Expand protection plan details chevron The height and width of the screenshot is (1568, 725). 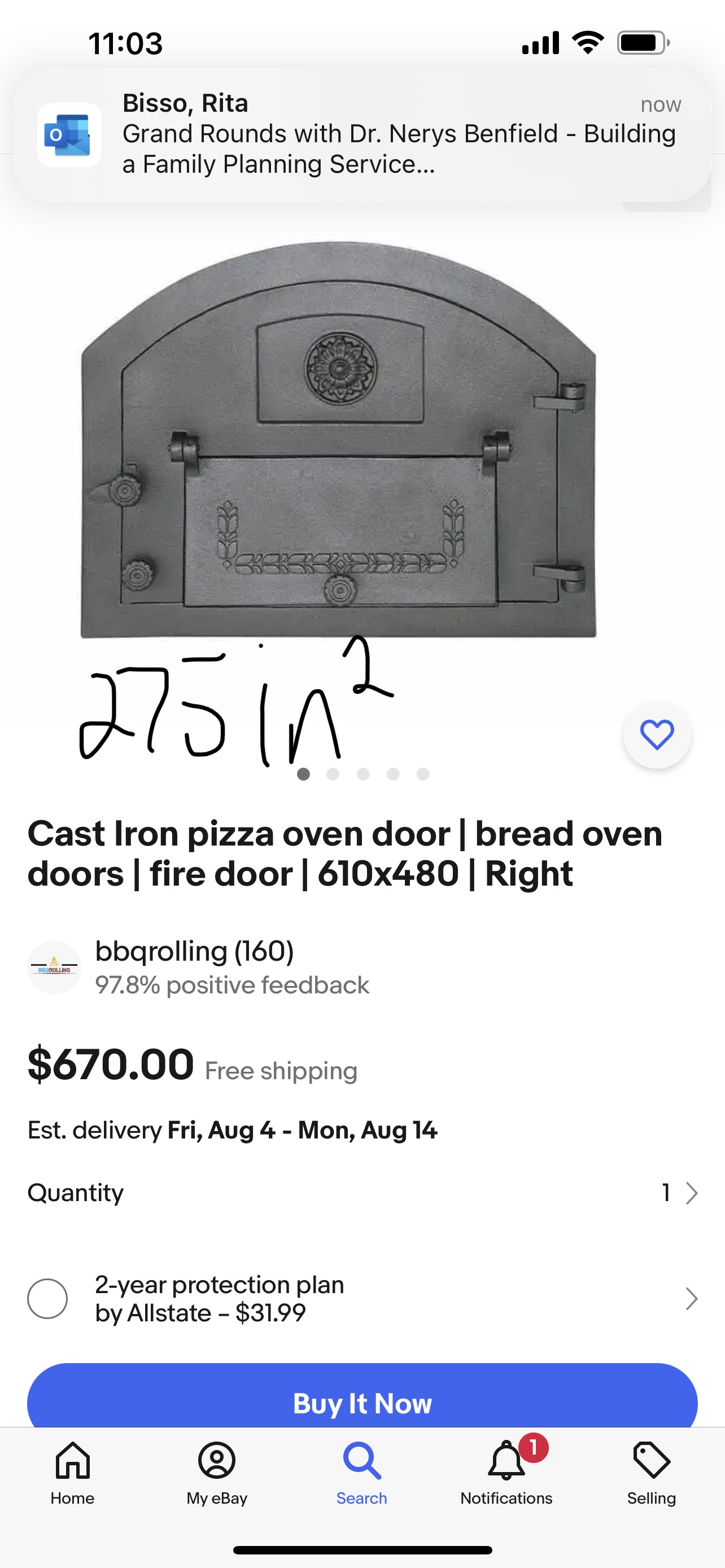point(691,1298)
